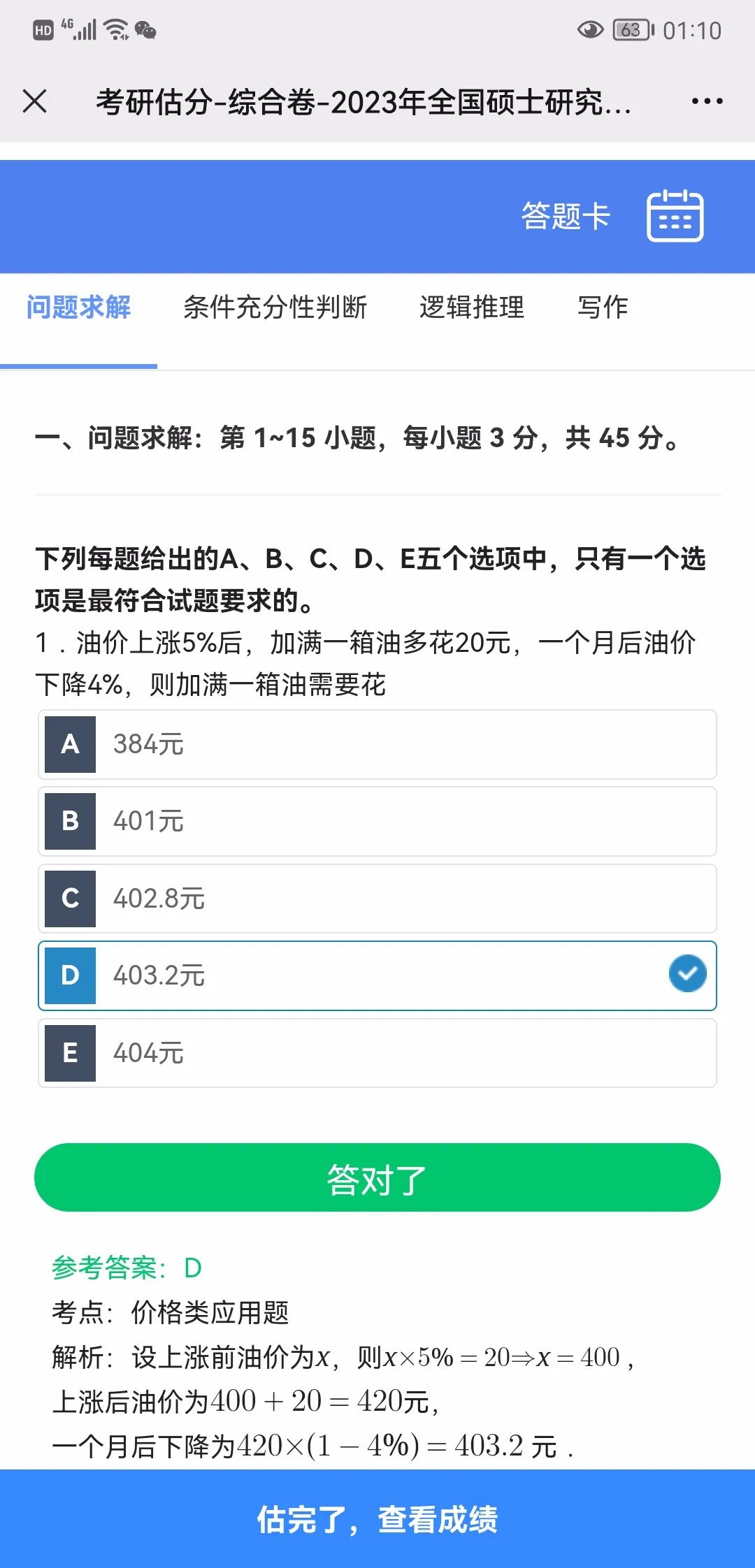Close the exam estimate page
Screen dimensions: 755x1568
click(x=35, y=101)
